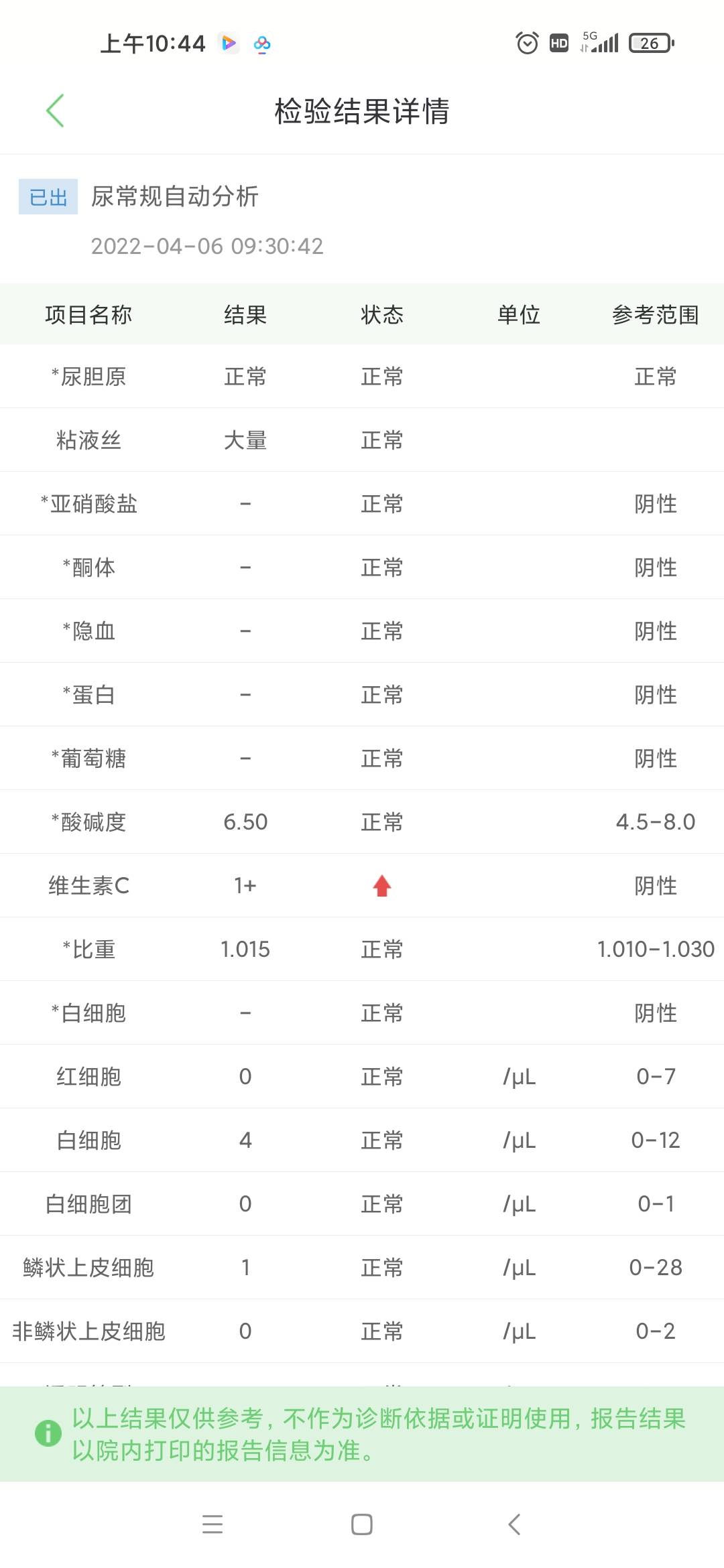Select the 红细胞 result row
The width and height of the screenshot is (724, 1568).
click(x=362, y=1076)
